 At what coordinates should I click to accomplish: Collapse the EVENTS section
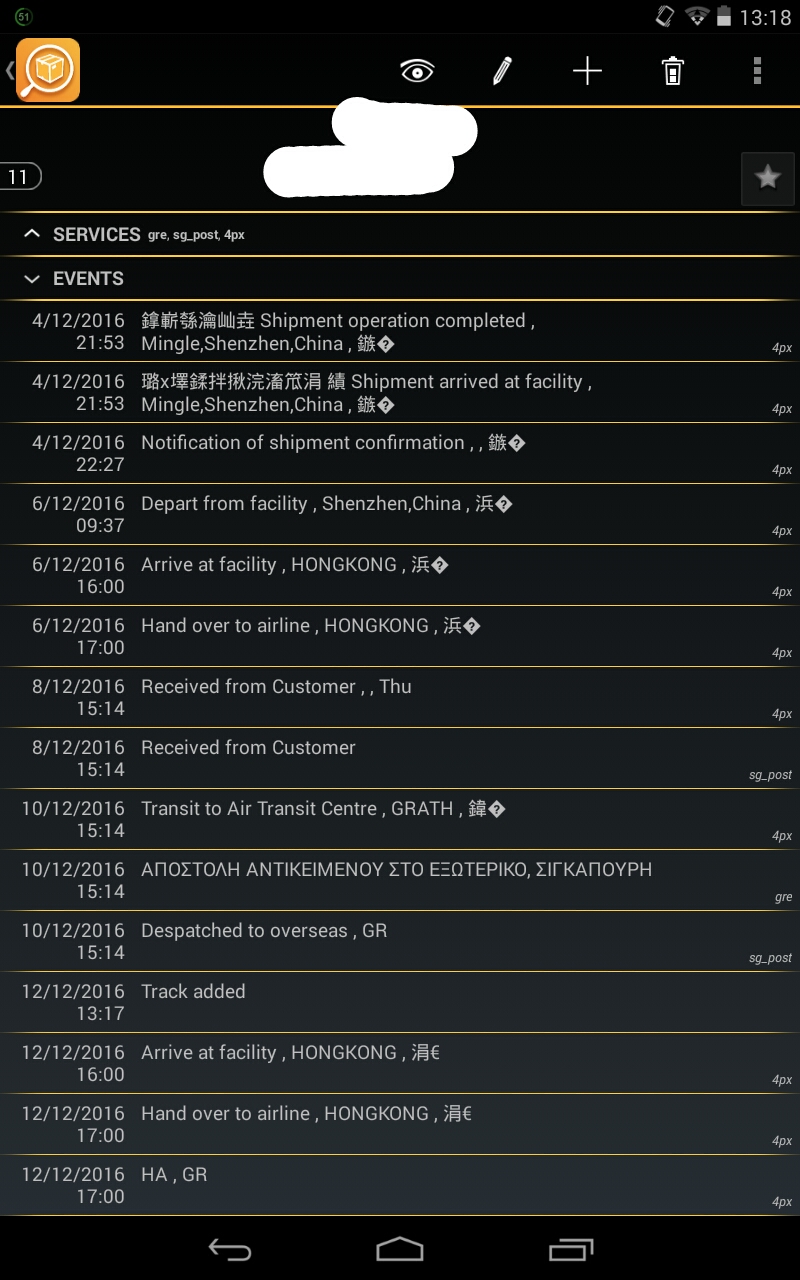pyautogui.click(x=400, y=279)
